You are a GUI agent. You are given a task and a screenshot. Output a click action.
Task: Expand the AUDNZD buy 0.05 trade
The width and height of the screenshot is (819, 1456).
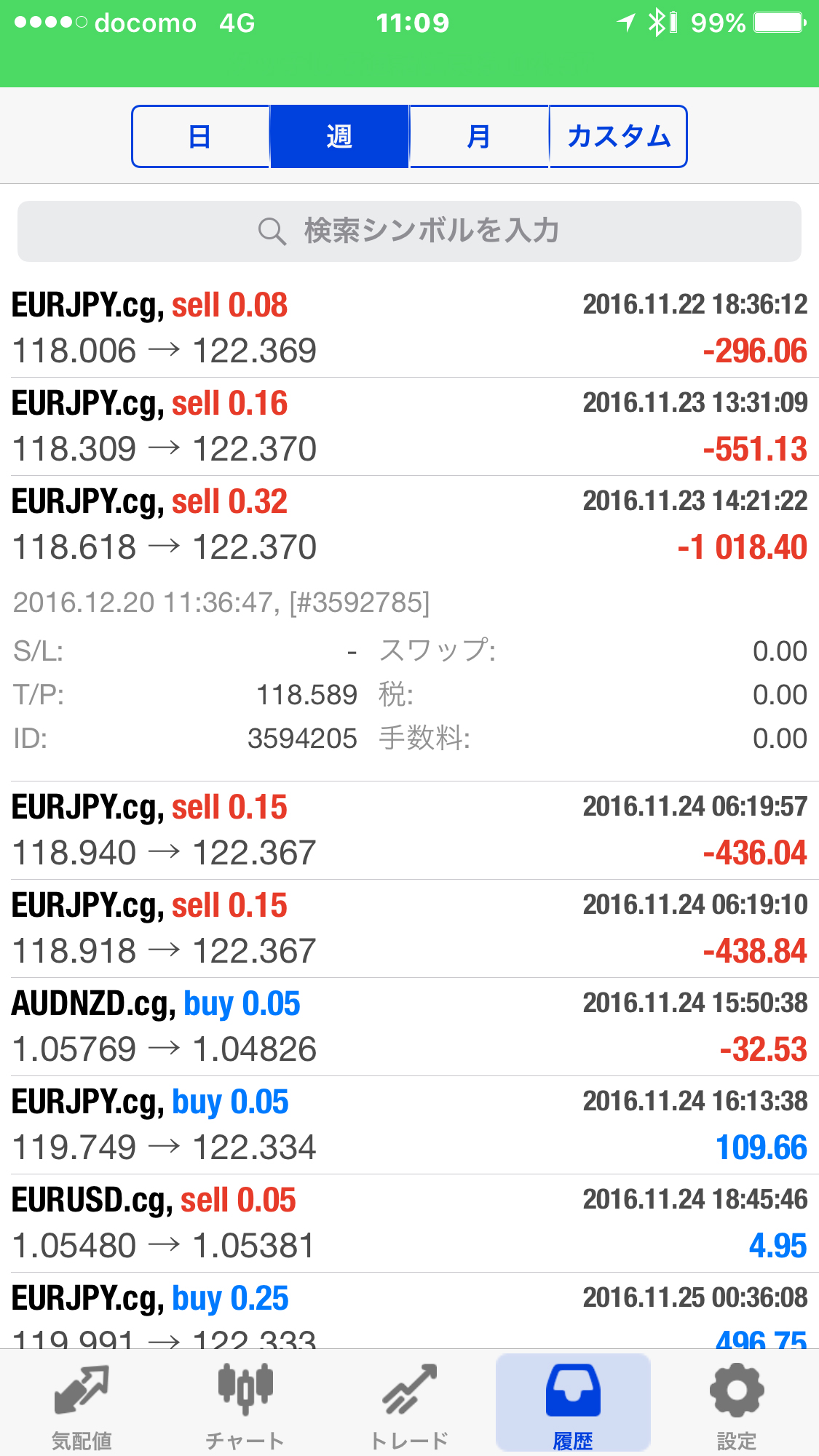point(409,1027)
